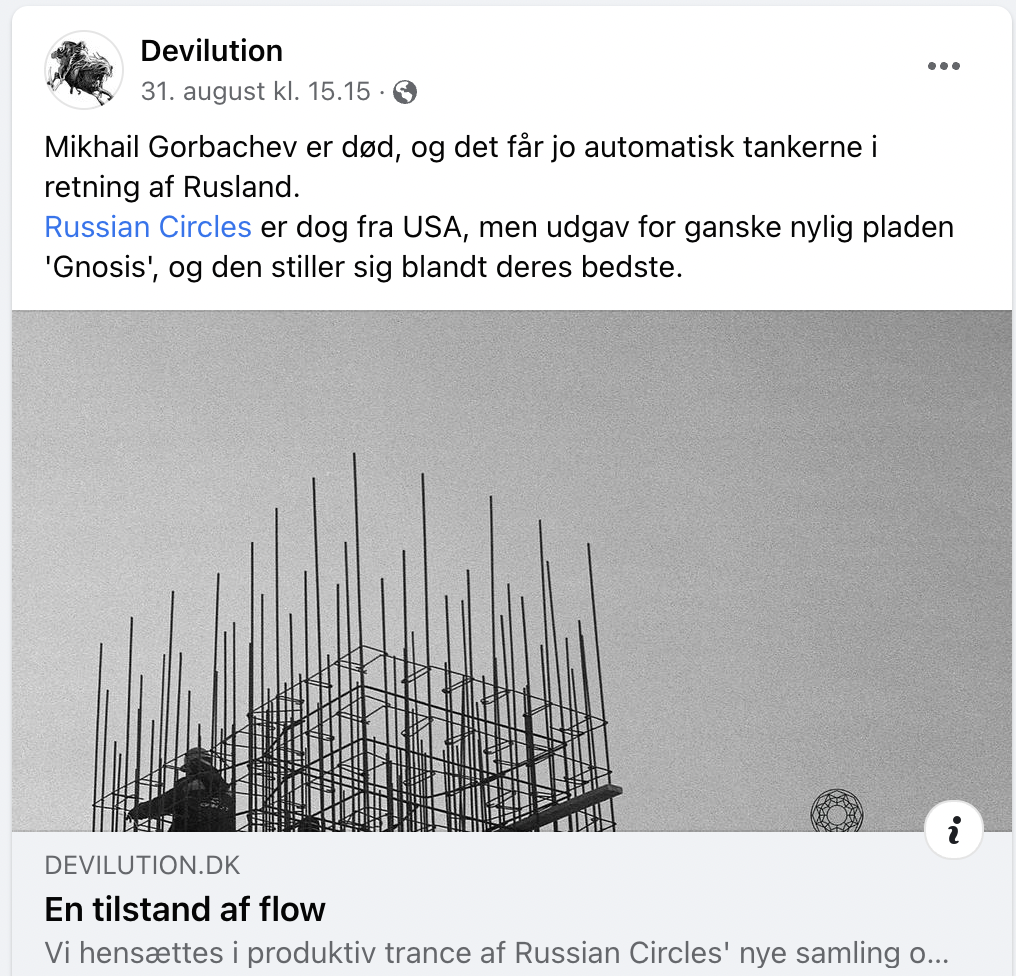Screen dimensions: 1016x976
Task: Open the Devilution page name link
Action: tap(212, 51)
